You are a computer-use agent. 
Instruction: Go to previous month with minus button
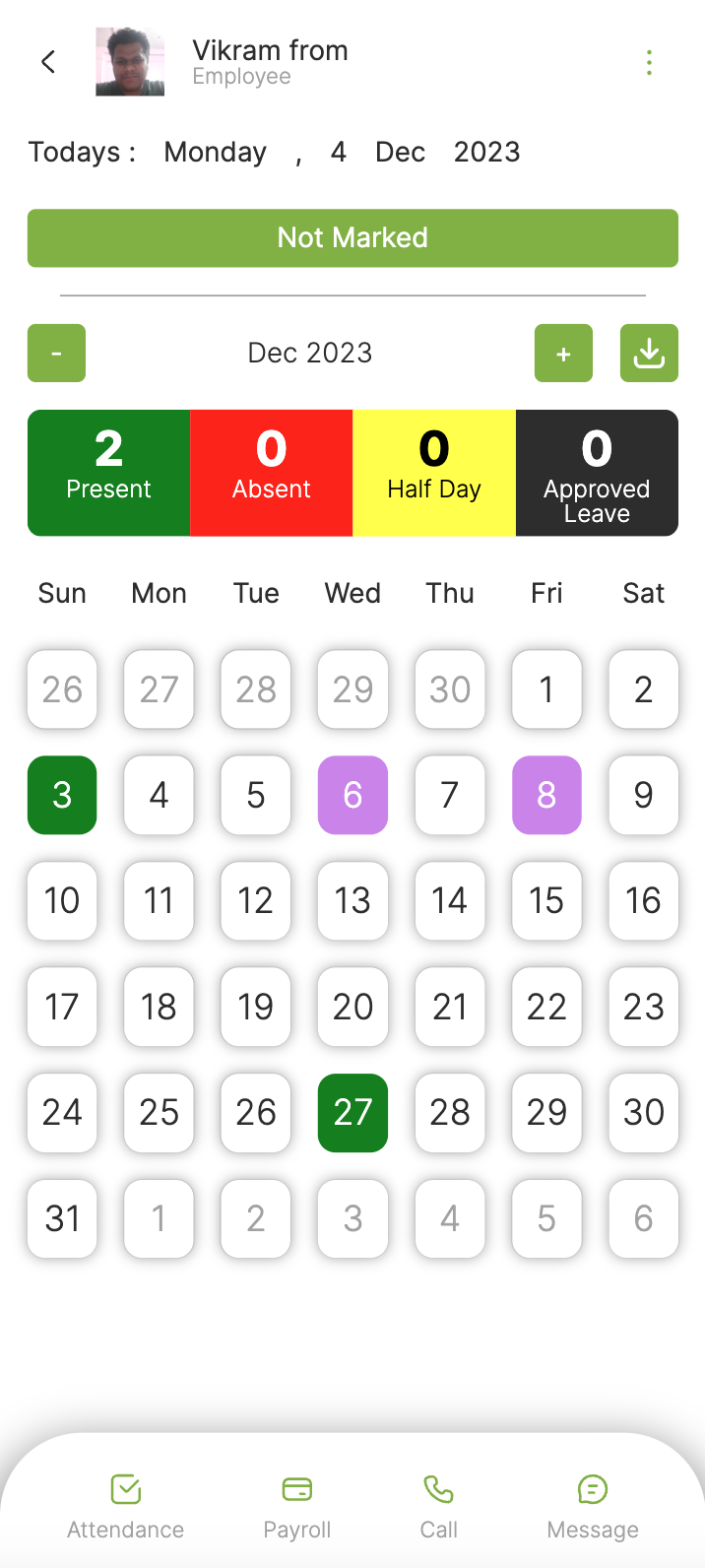point(56,353)
